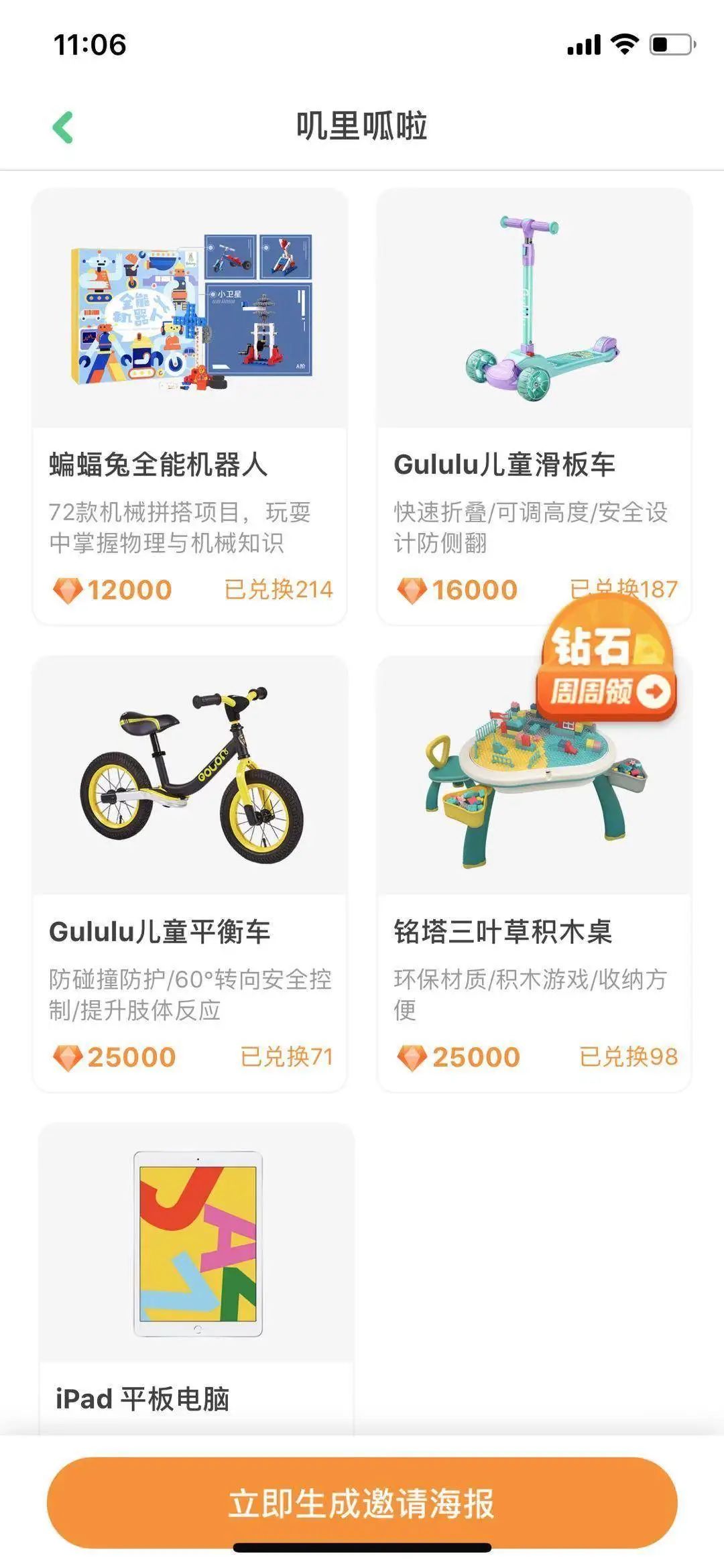
Task: Select the 蝙蝠兔全能机器人 product card
Action: (192, 402)
